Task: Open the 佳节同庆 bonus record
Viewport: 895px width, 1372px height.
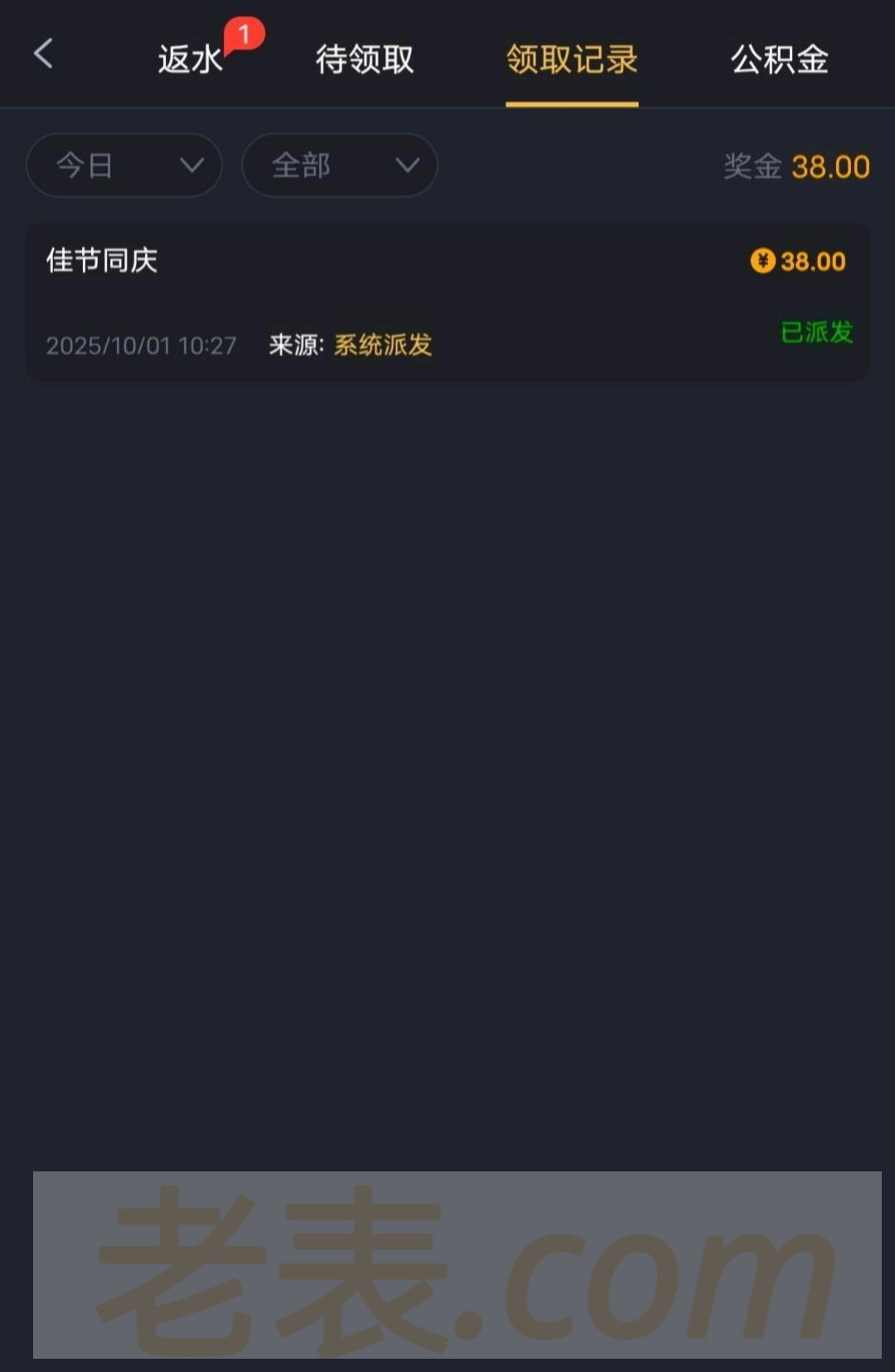Action: point(447,302)
